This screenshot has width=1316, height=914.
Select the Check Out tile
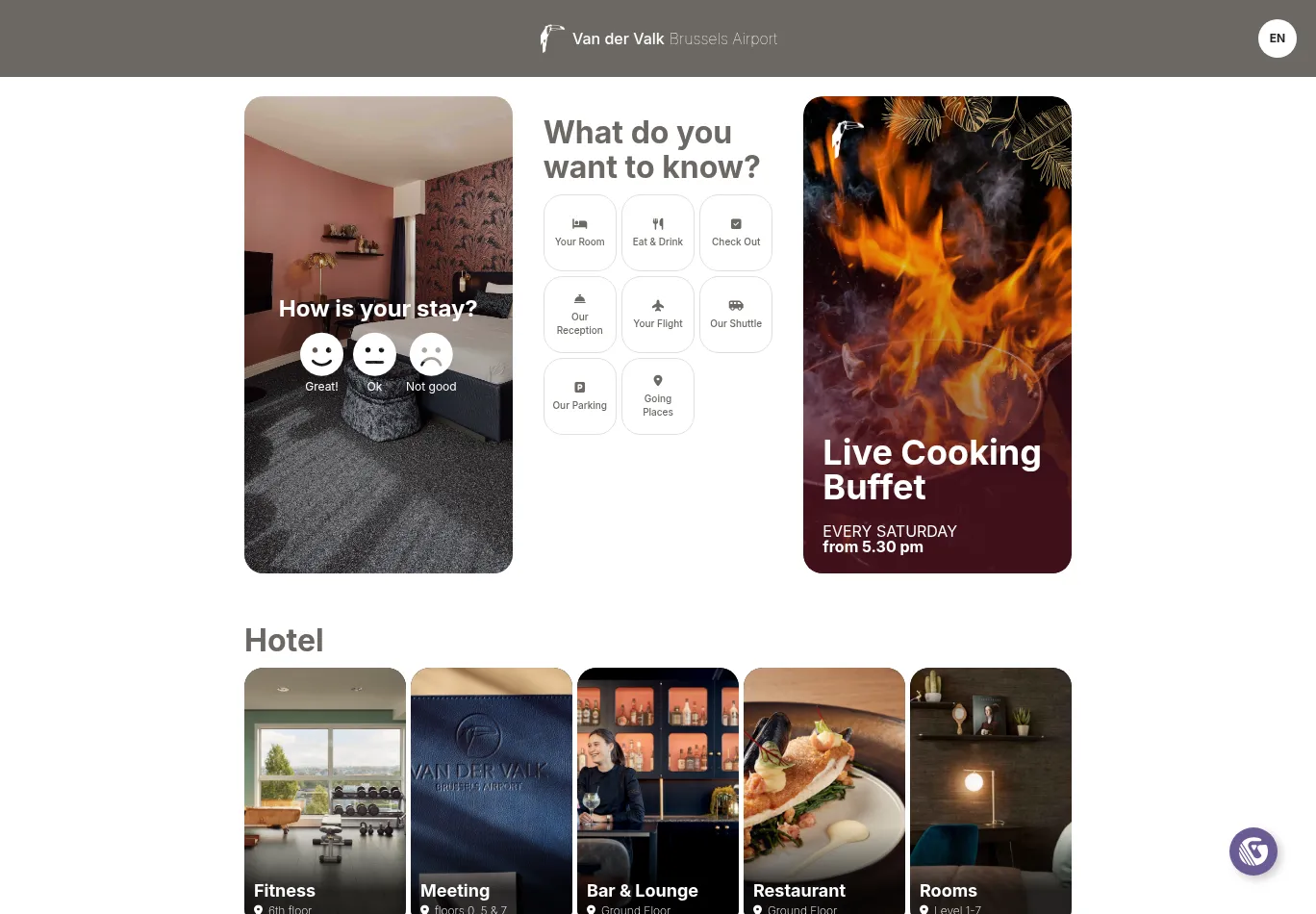pos(736,233)
